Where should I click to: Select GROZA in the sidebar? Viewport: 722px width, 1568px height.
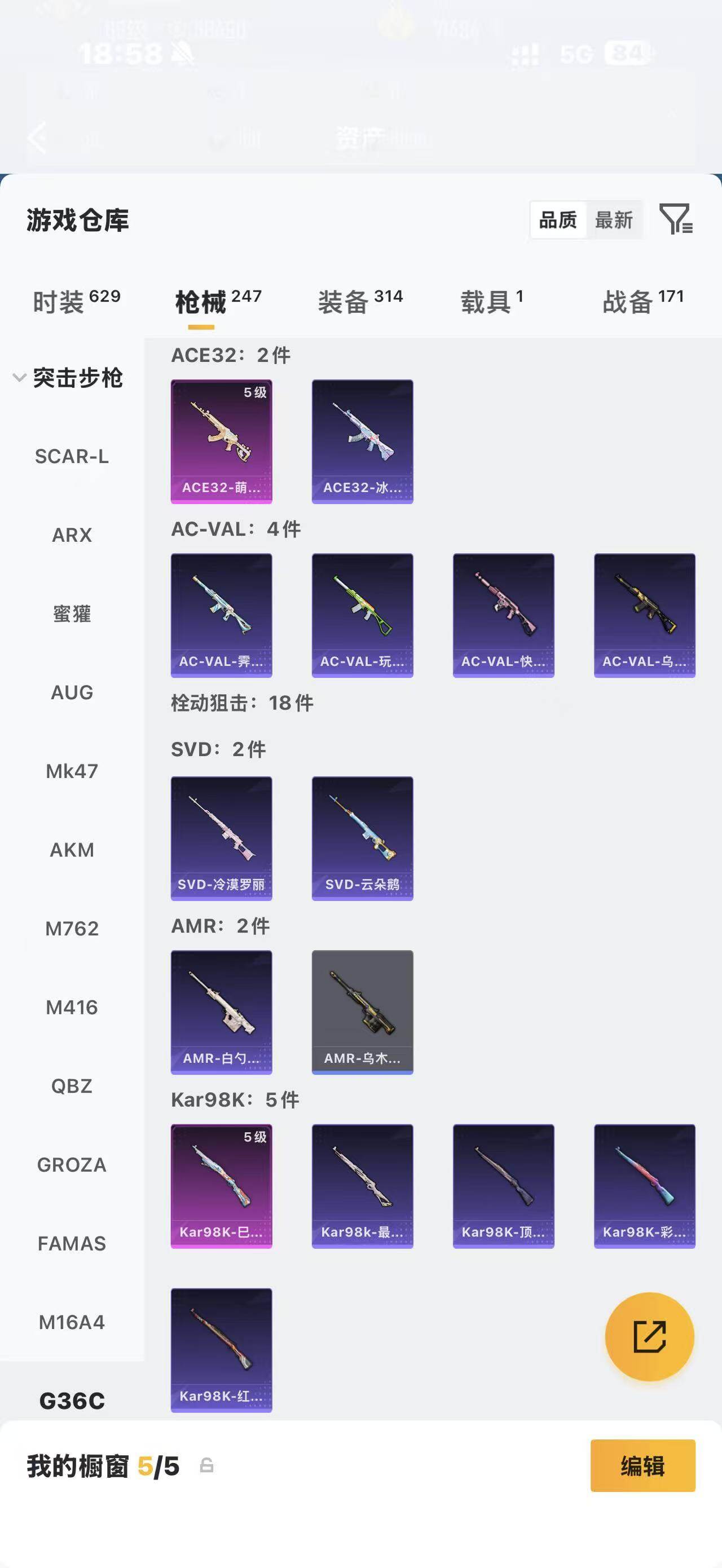(72, 1164)
